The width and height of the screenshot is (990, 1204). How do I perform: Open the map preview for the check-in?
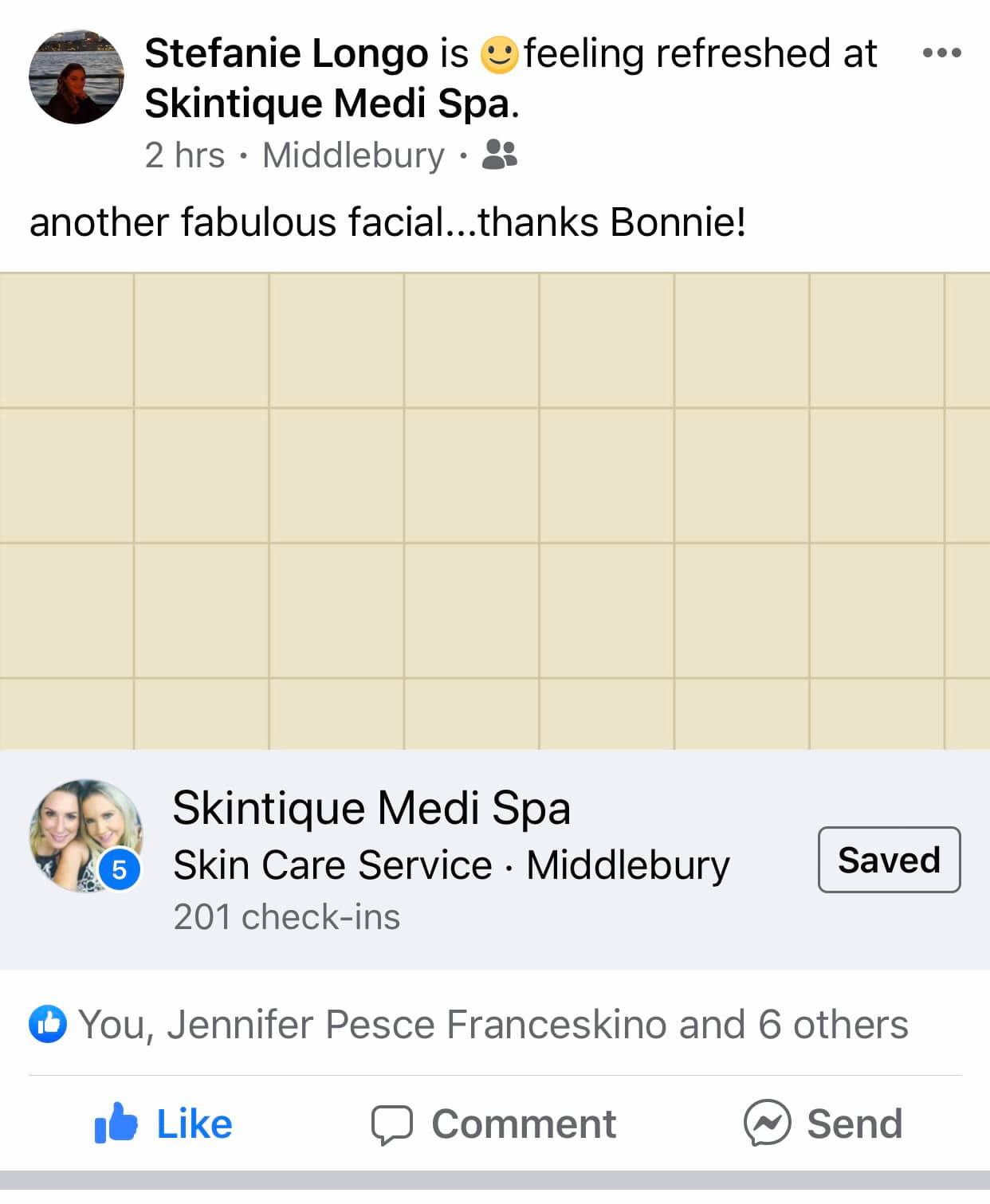tap(494, 510)
